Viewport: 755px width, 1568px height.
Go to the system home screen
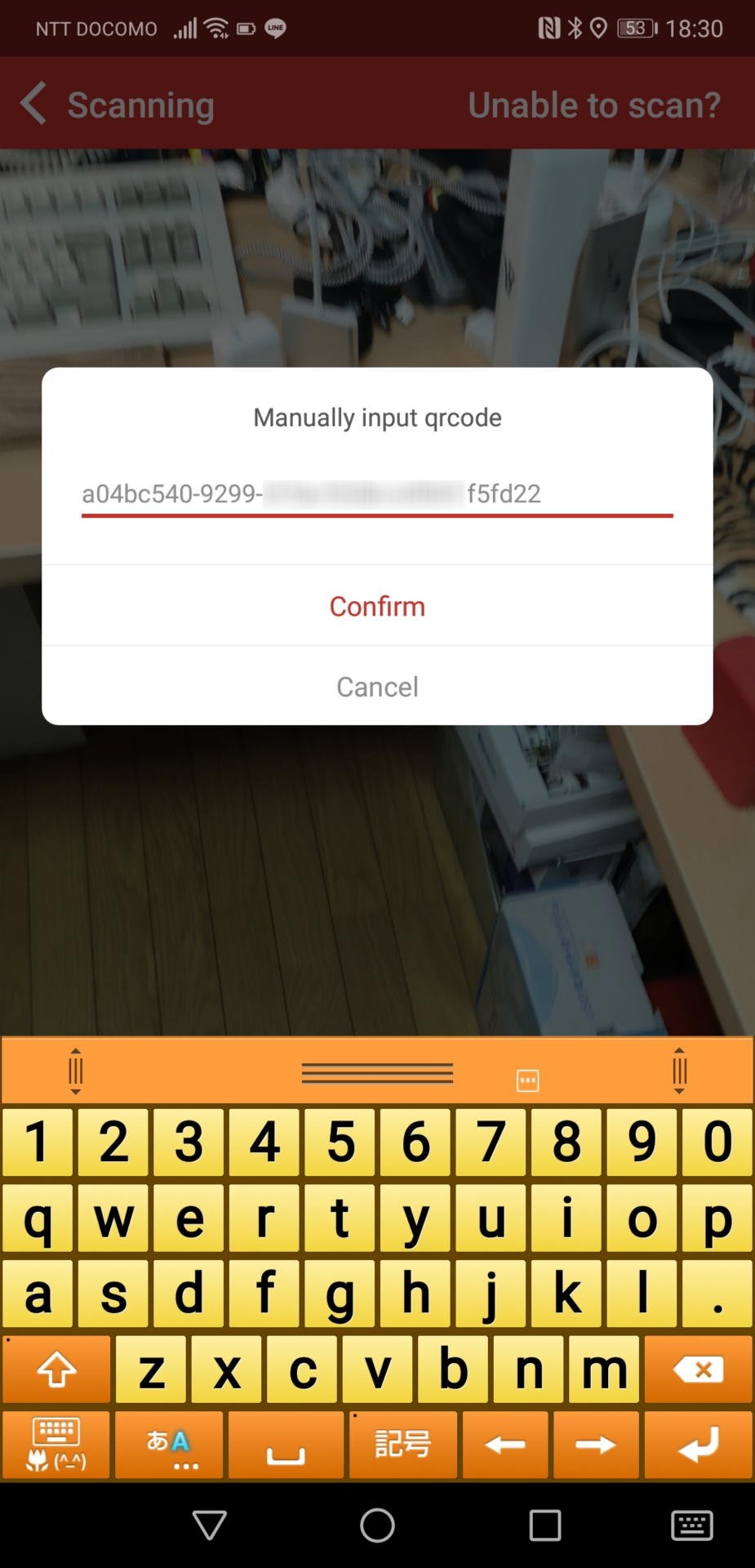377,1525
